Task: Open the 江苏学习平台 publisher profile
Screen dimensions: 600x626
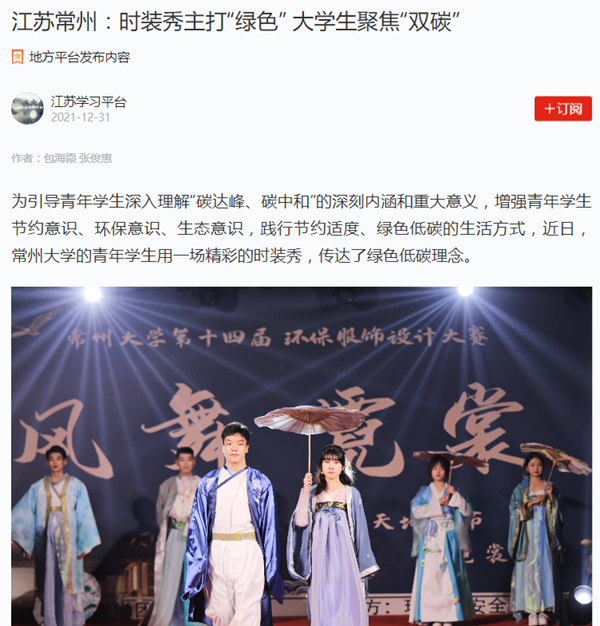Action: (89, 101)
